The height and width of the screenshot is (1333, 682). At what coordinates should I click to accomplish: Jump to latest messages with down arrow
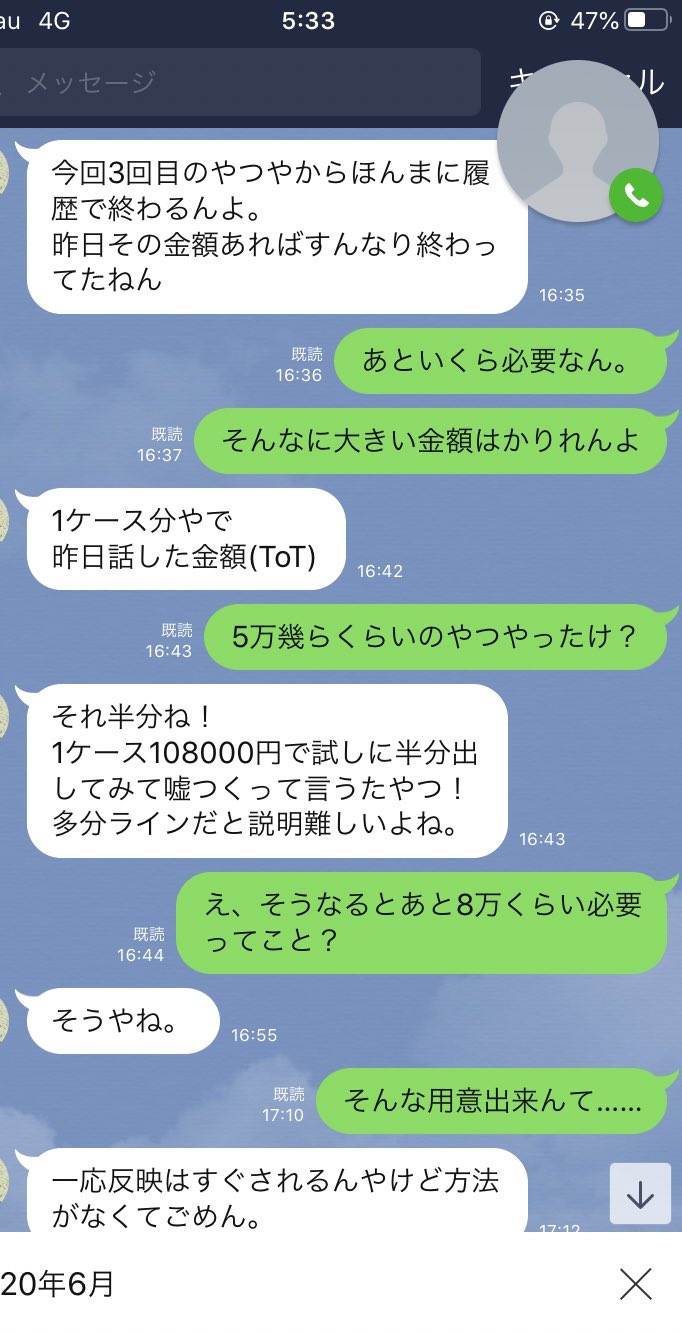coord(640,1194)
